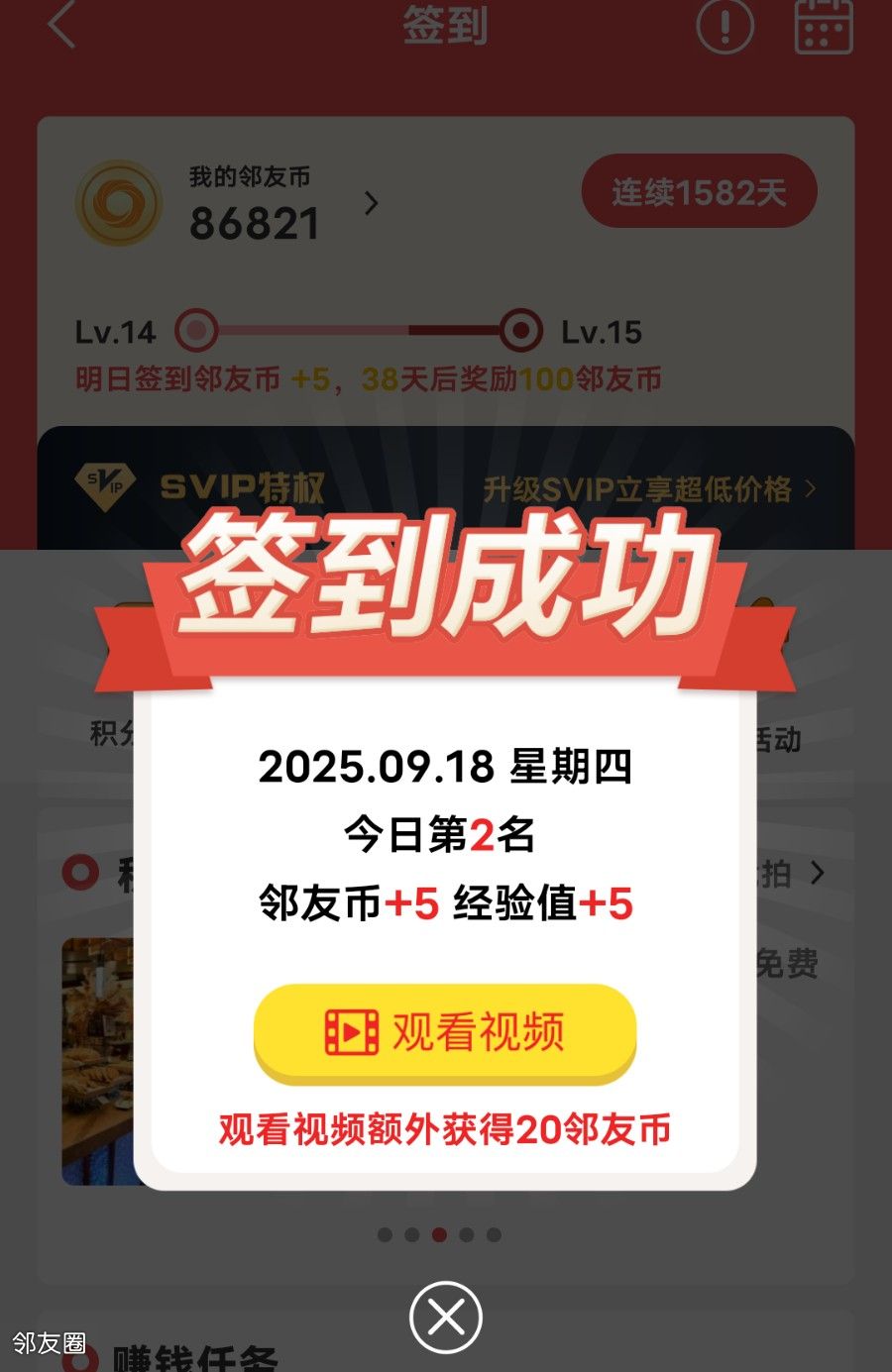This screenshot has width=892, height=1372.
Task: Open the sign-in rules info icon
Action: pyautogui.click(x=725, y=25)
